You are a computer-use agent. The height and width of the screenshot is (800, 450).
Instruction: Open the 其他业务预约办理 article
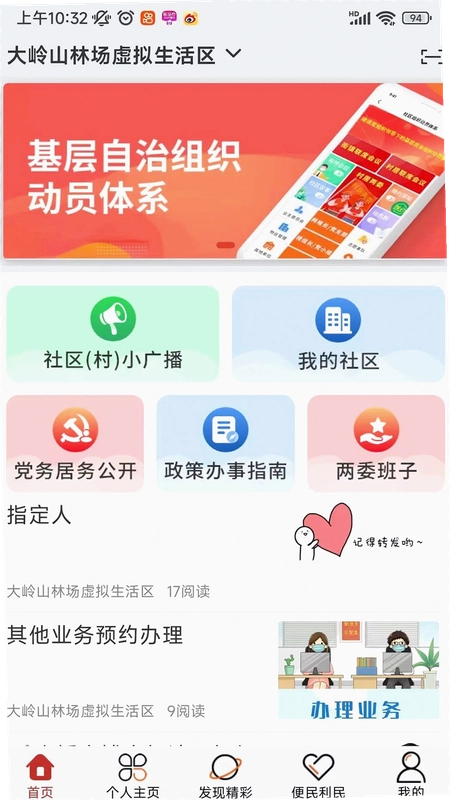[223, 671]
